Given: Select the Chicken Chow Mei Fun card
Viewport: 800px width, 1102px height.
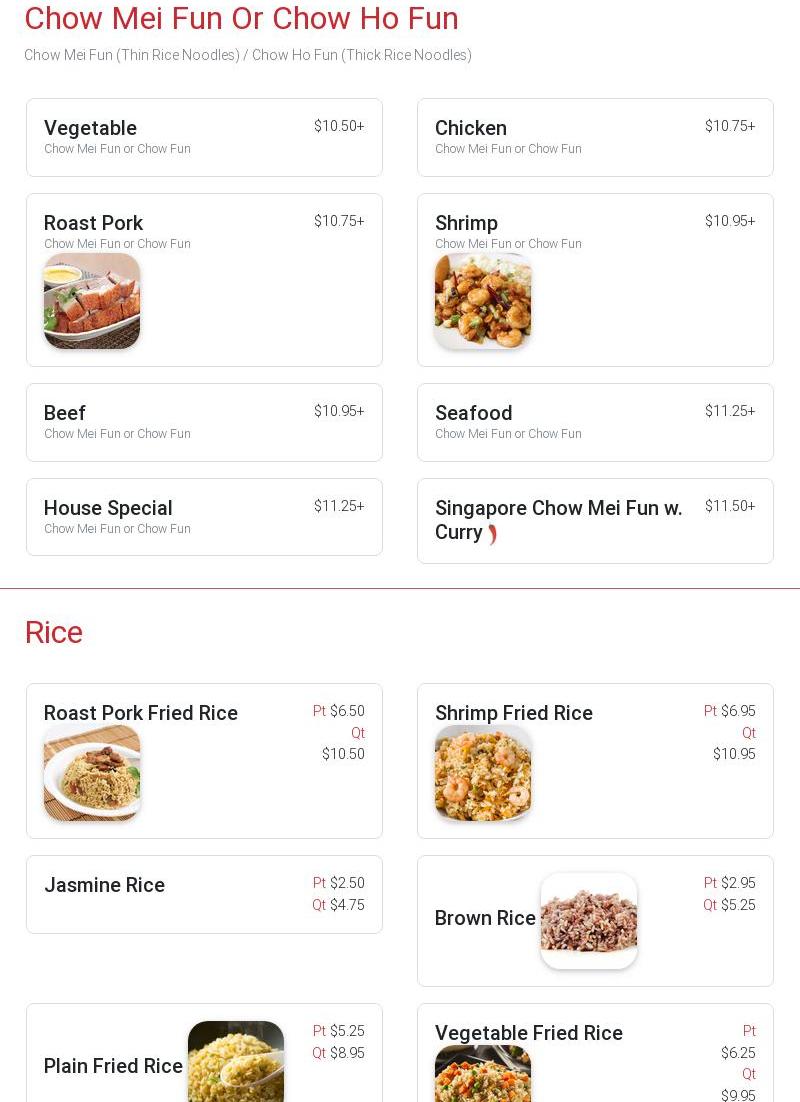Looking at the screenshot, I should coord(595,137).
